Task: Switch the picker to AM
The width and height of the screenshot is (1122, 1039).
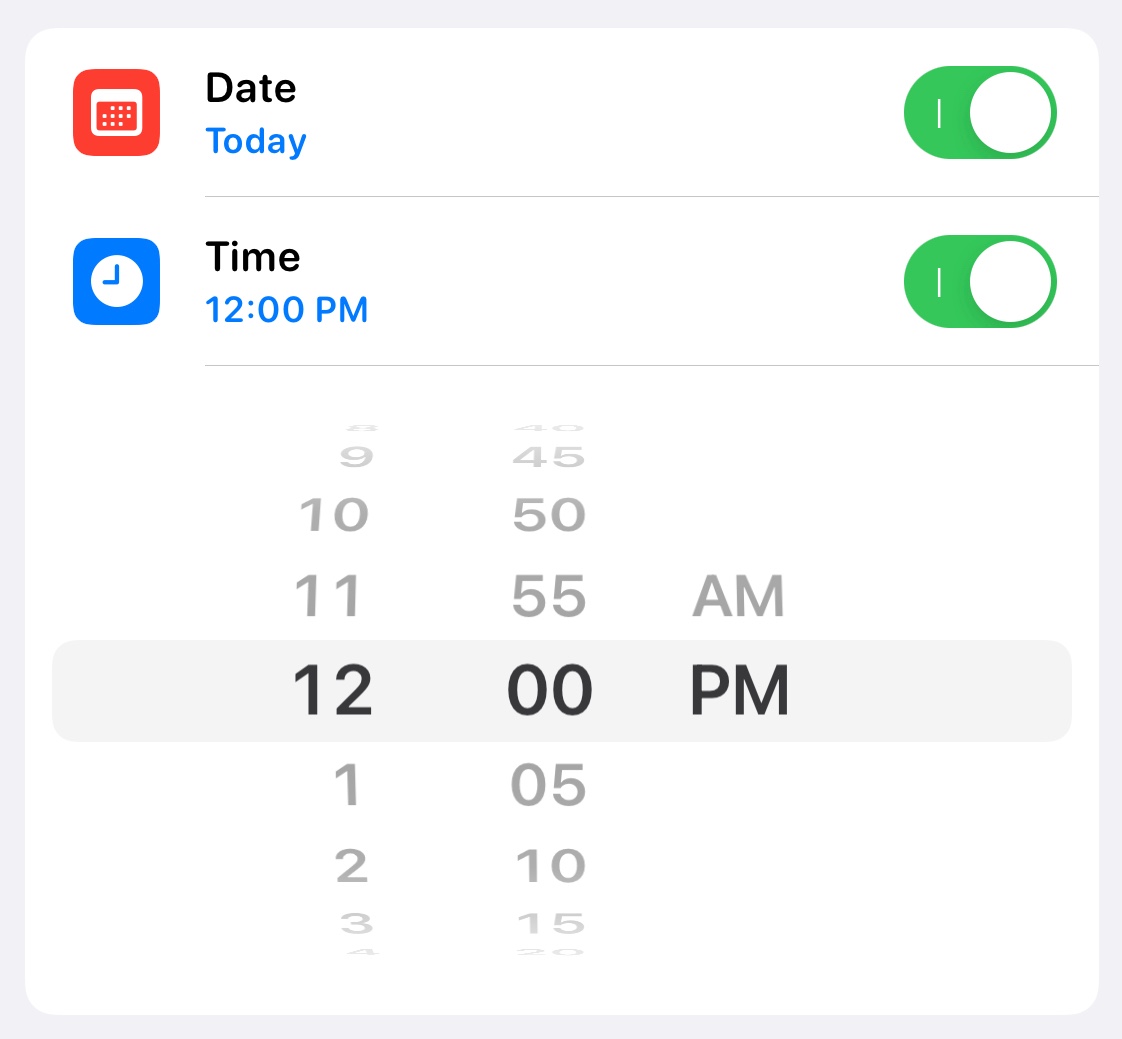Action: [x=738, y=596]
